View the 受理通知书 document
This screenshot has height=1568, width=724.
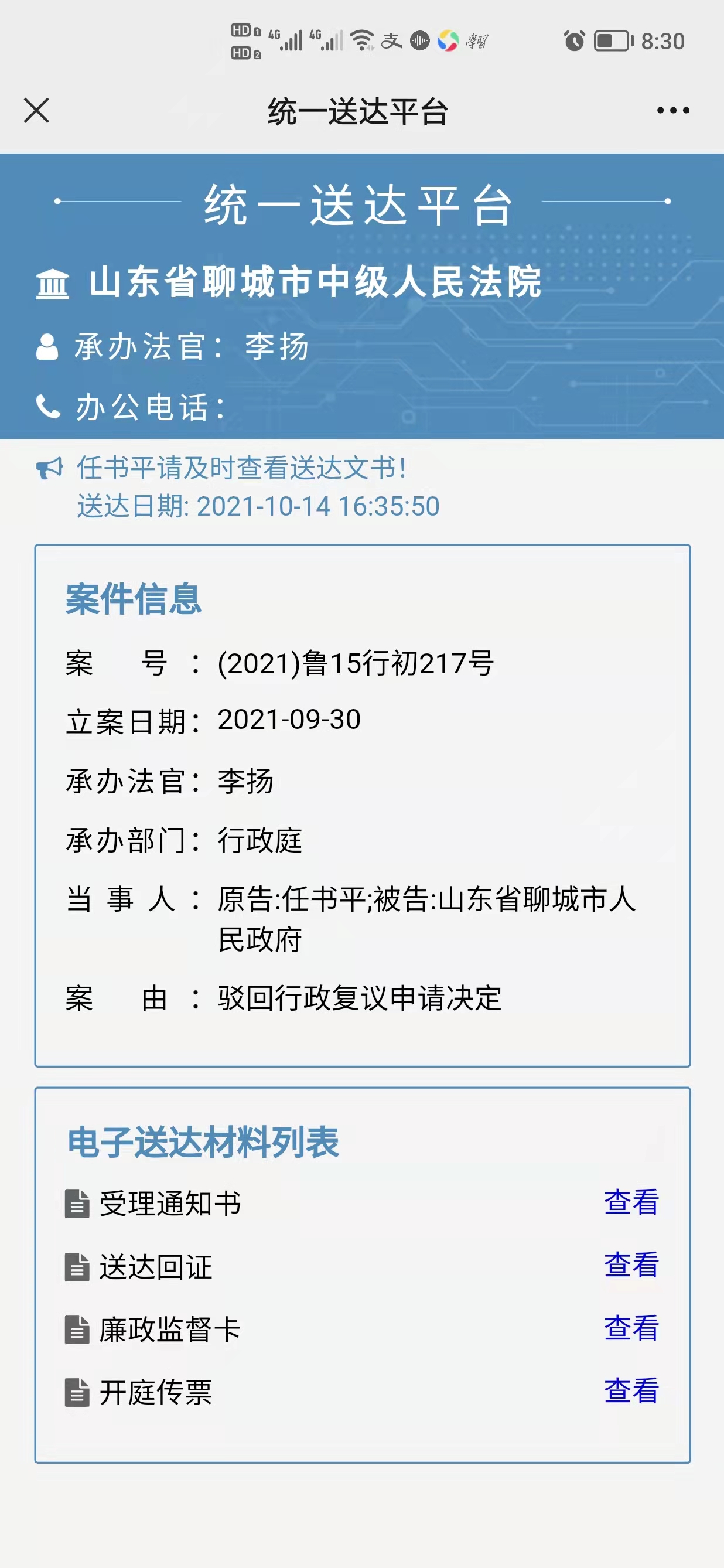pos(631,1203)
